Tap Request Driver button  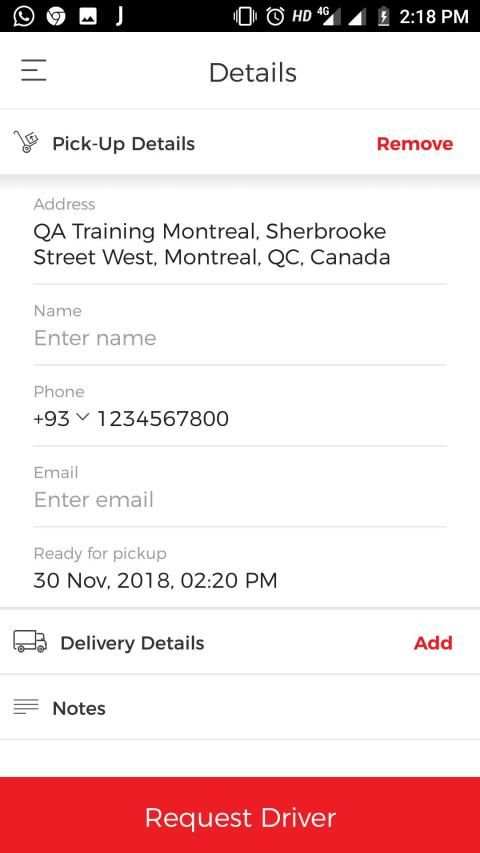(x=240, y=816)
